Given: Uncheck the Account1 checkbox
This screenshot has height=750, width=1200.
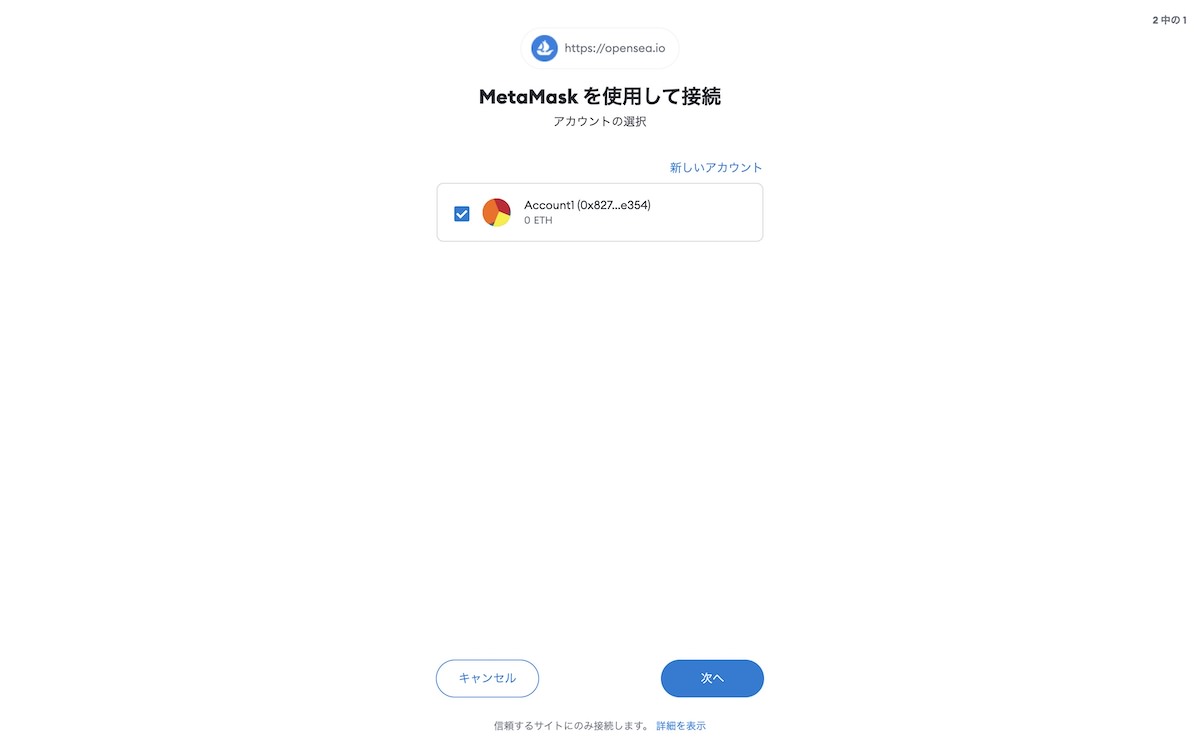Looking at the screenshot, I should (462, 213).
